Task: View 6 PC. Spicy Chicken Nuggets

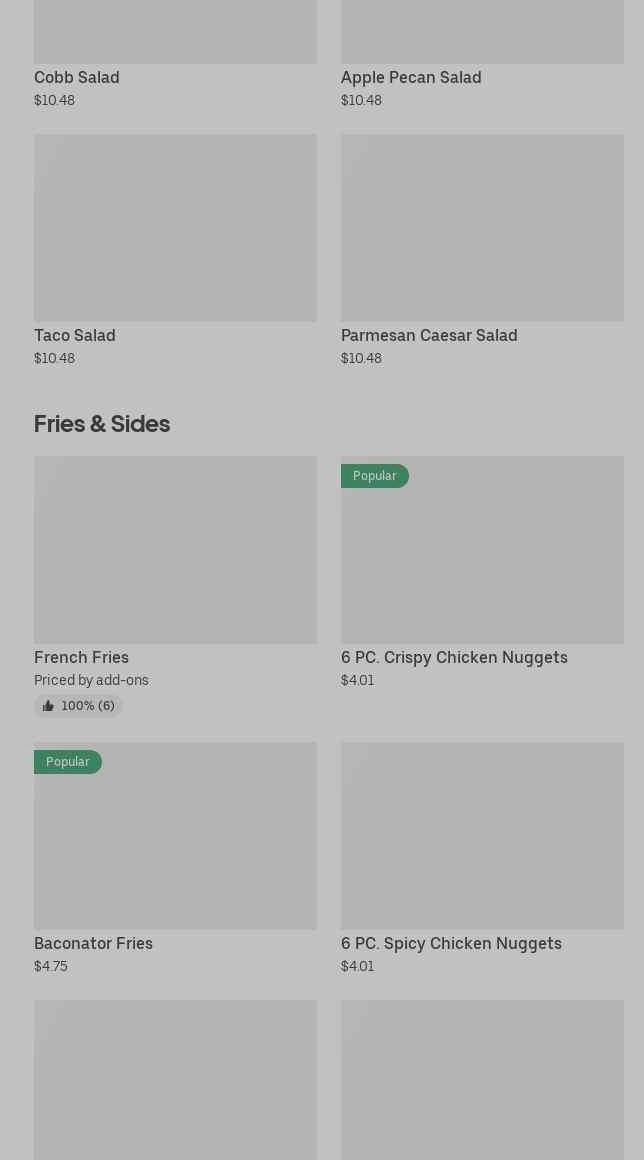Action: pyautogui.click(x=482, y=858)
